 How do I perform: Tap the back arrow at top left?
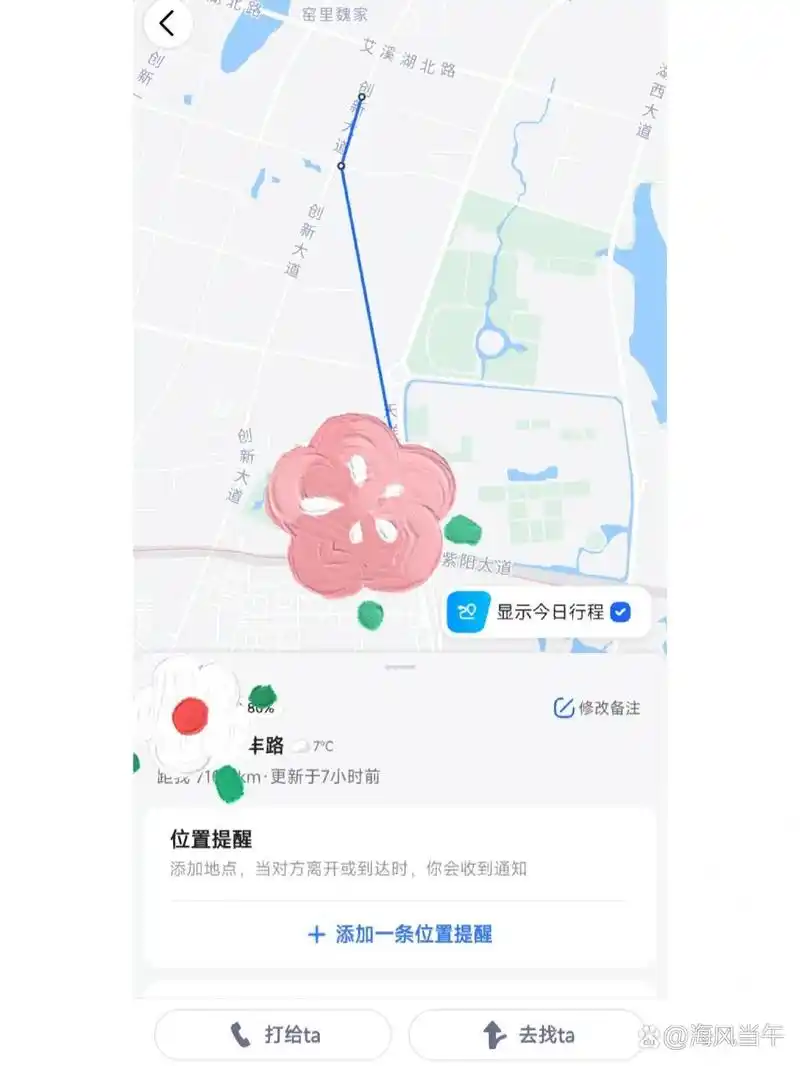pyautogui.click(x=167, y=23)
